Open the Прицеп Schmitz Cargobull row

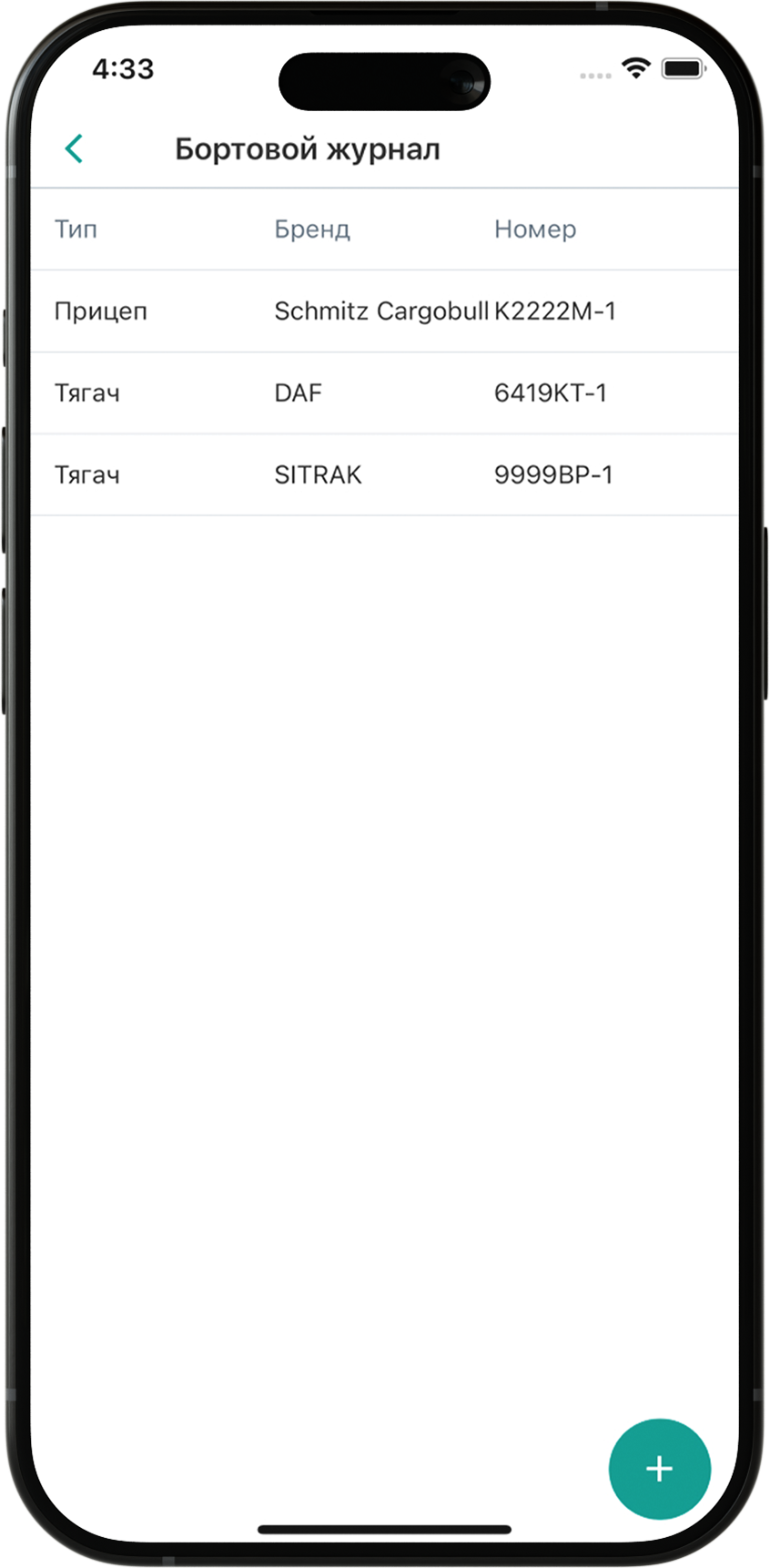point(382,311)
